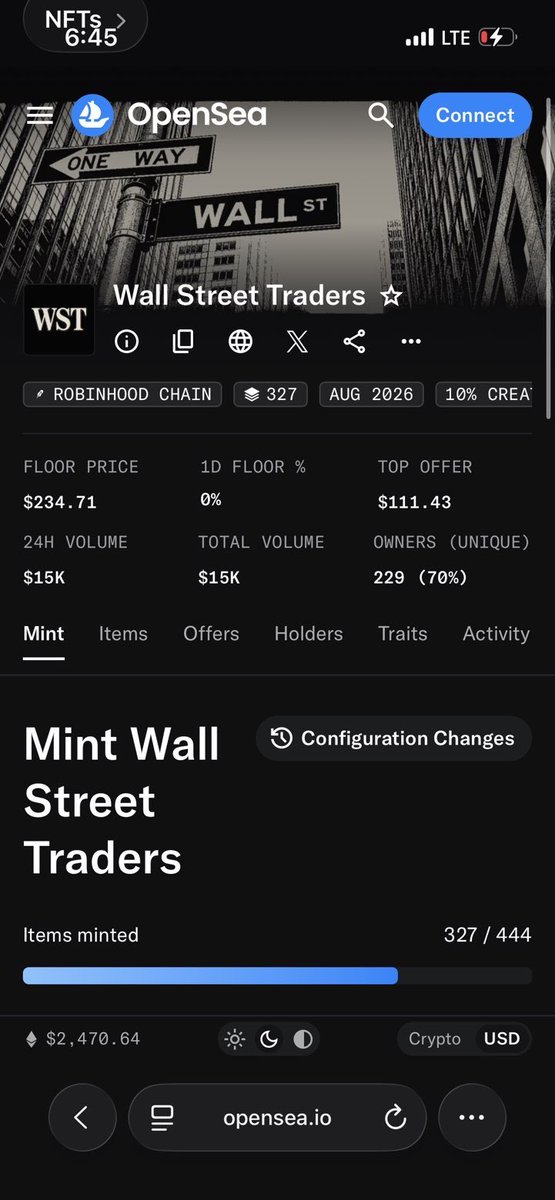Open the hamburger drawer menu
The height and width of the screenshot is (1200, 555).
click(x=40, y=115)
